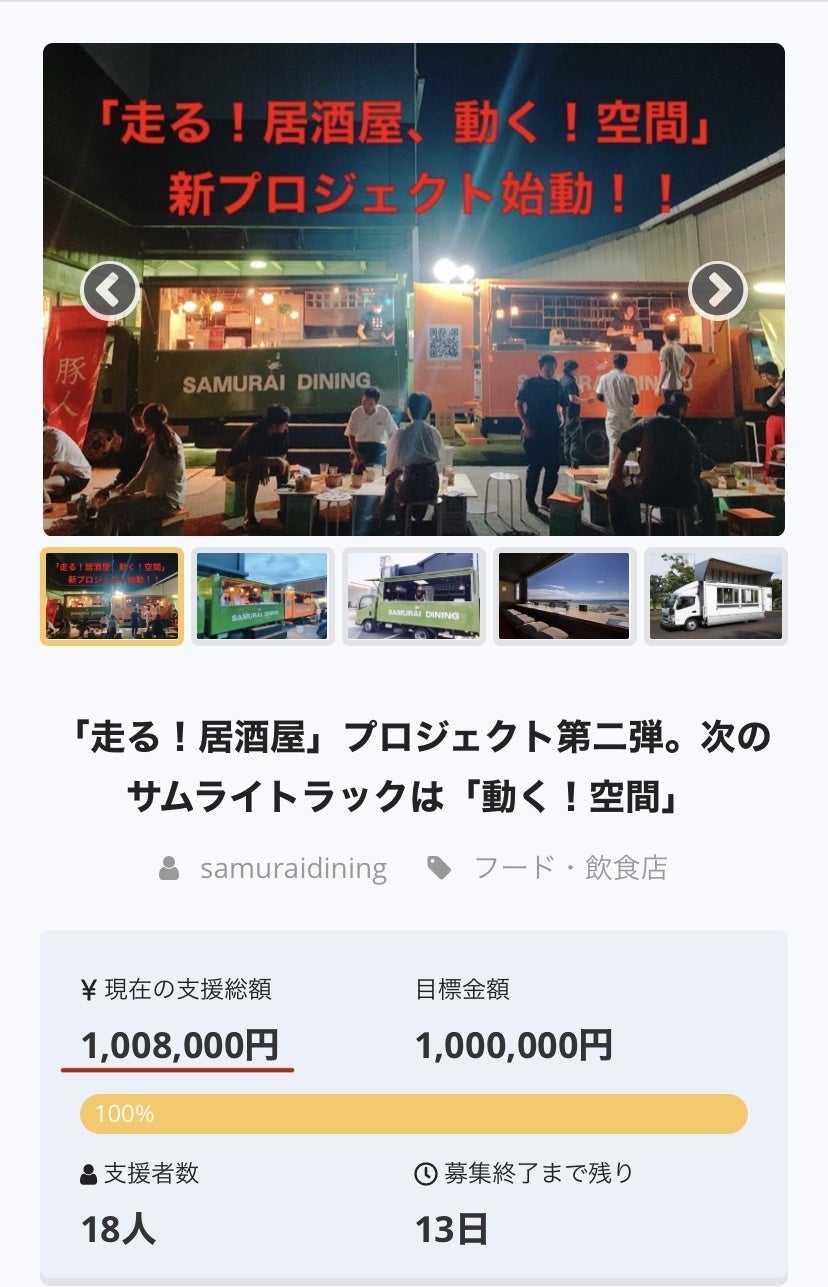Select the first thumbnail with red headline text
This screenshot has height=1287, width=828.
coord(112,596)
